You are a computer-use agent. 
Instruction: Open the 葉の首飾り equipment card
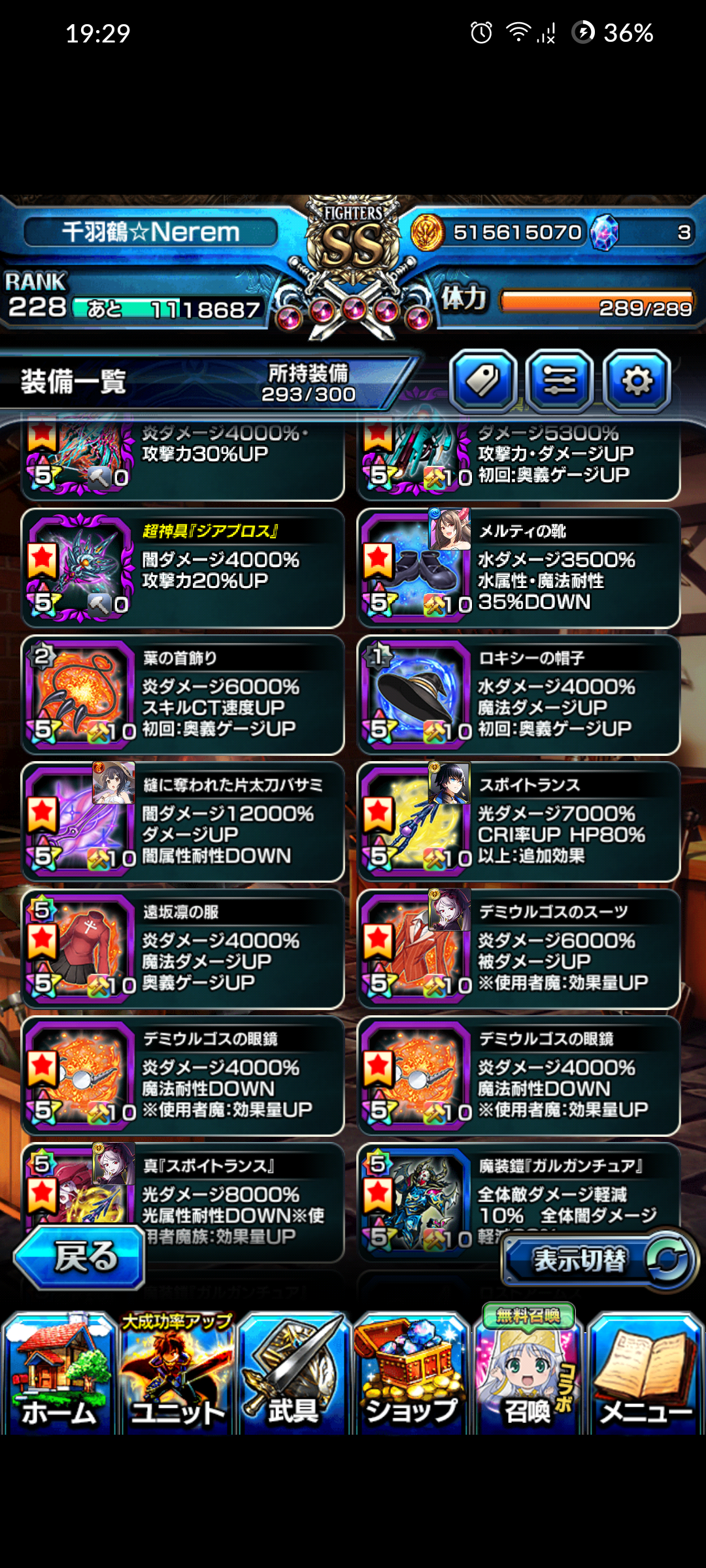tap(183, 695)
